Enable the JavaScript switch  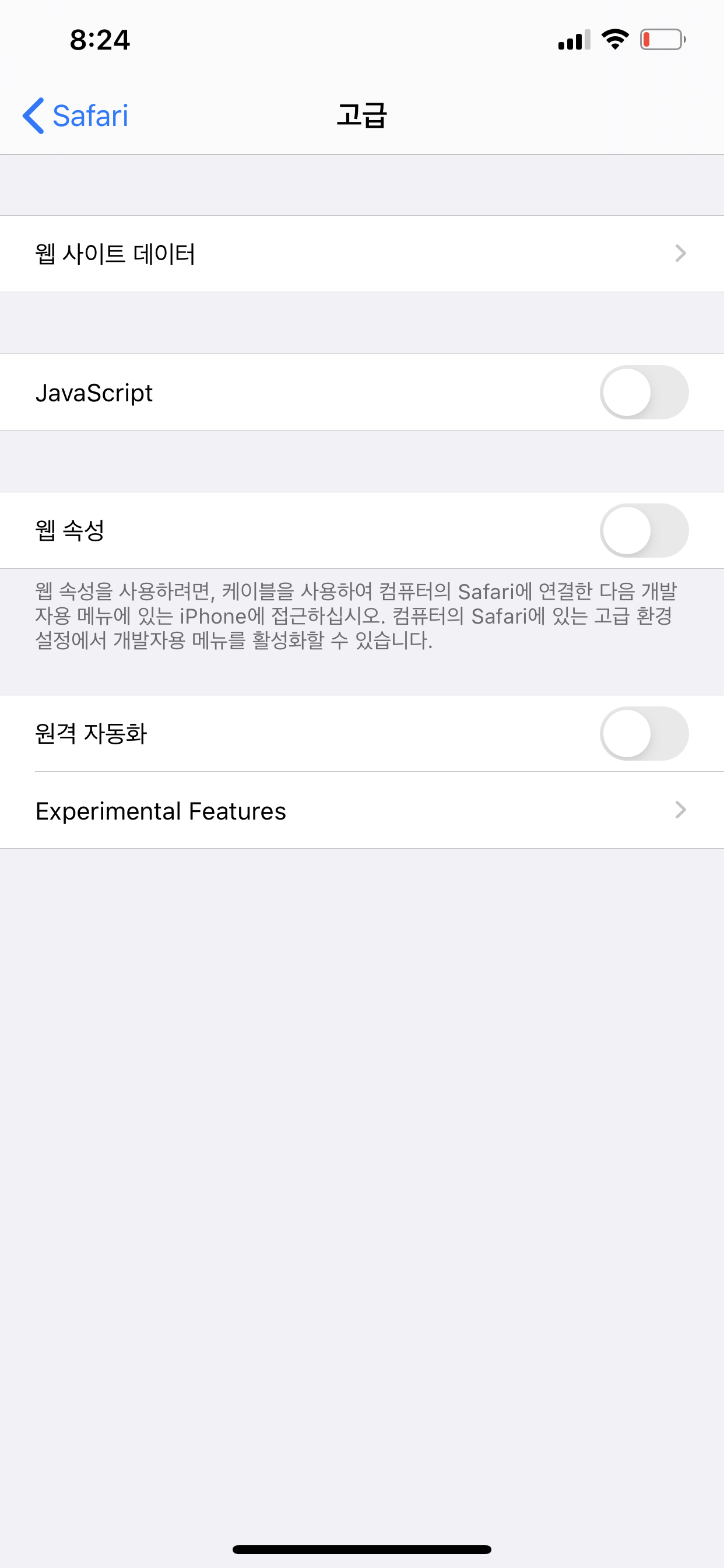(x=644, y=393)
